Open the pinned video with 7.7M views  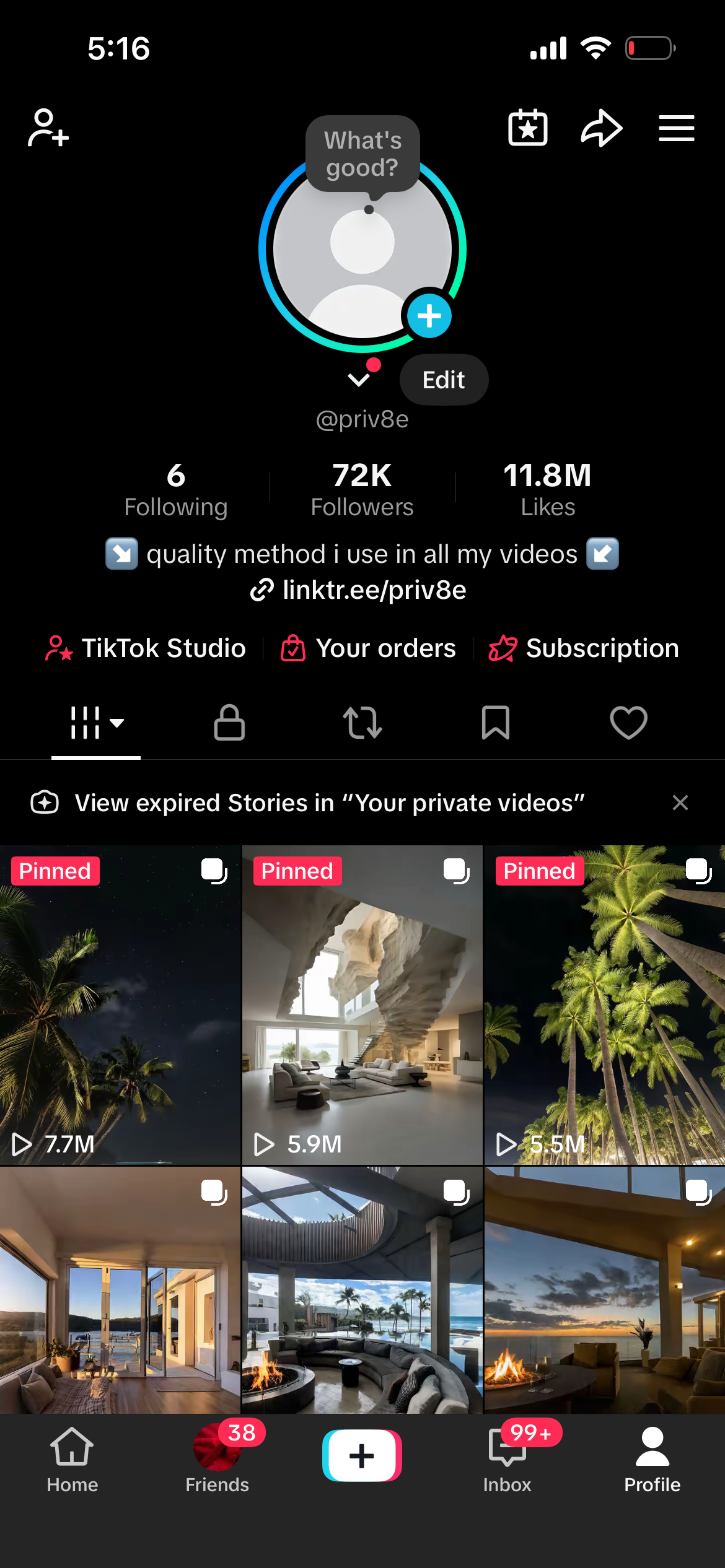(x=120, y=1005)
